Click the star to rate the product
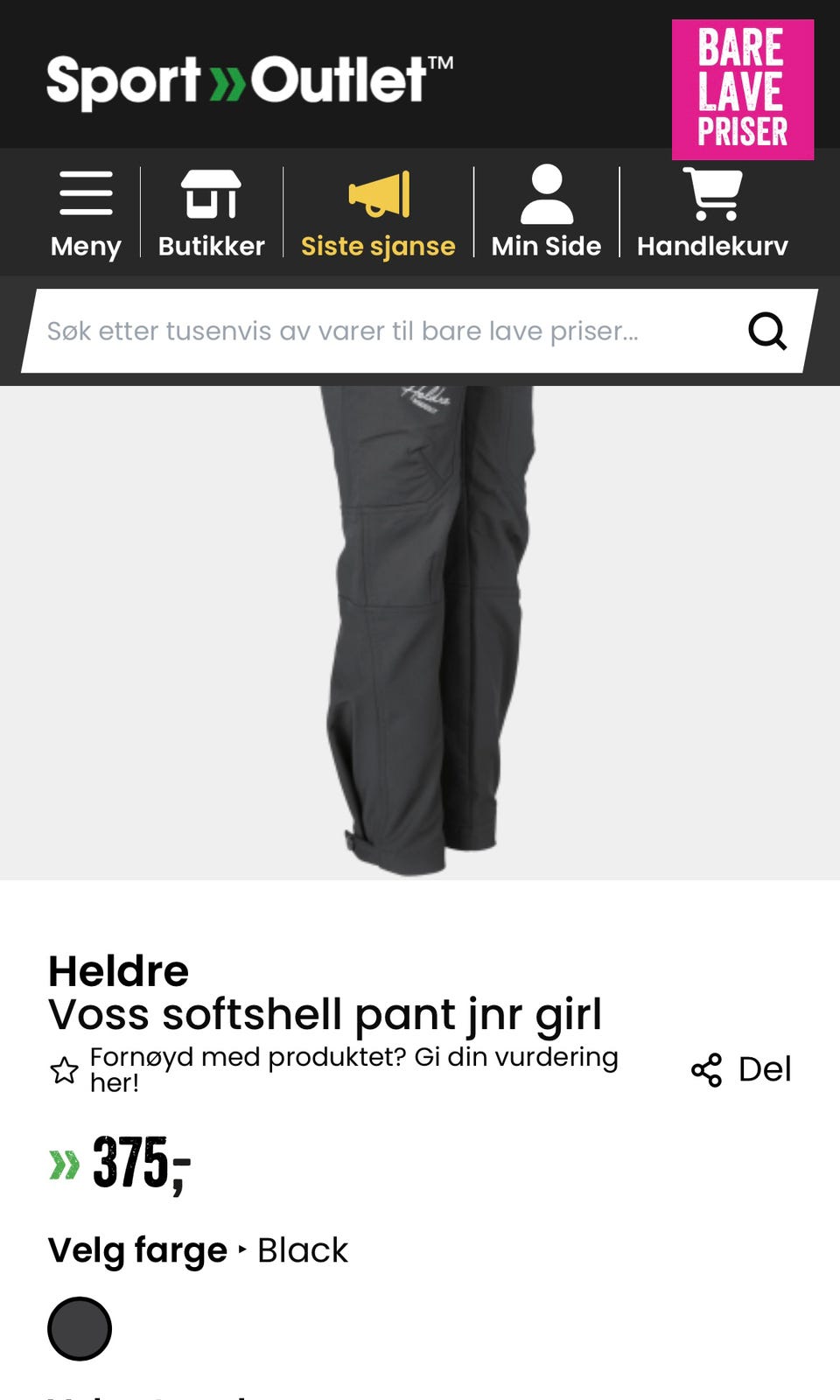 (x=65, y=1069)
